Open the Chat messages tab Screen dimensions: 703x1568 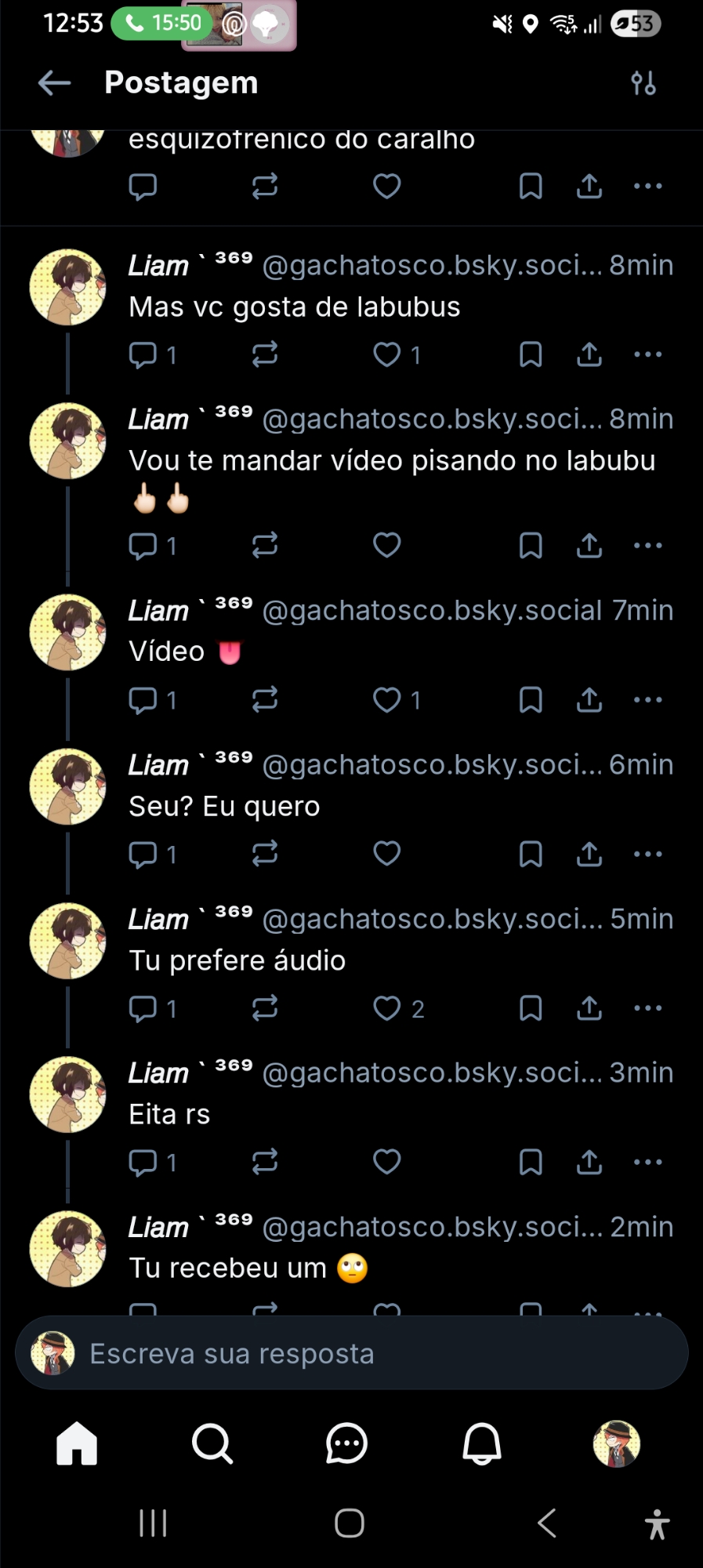(x=346, y=1443)
